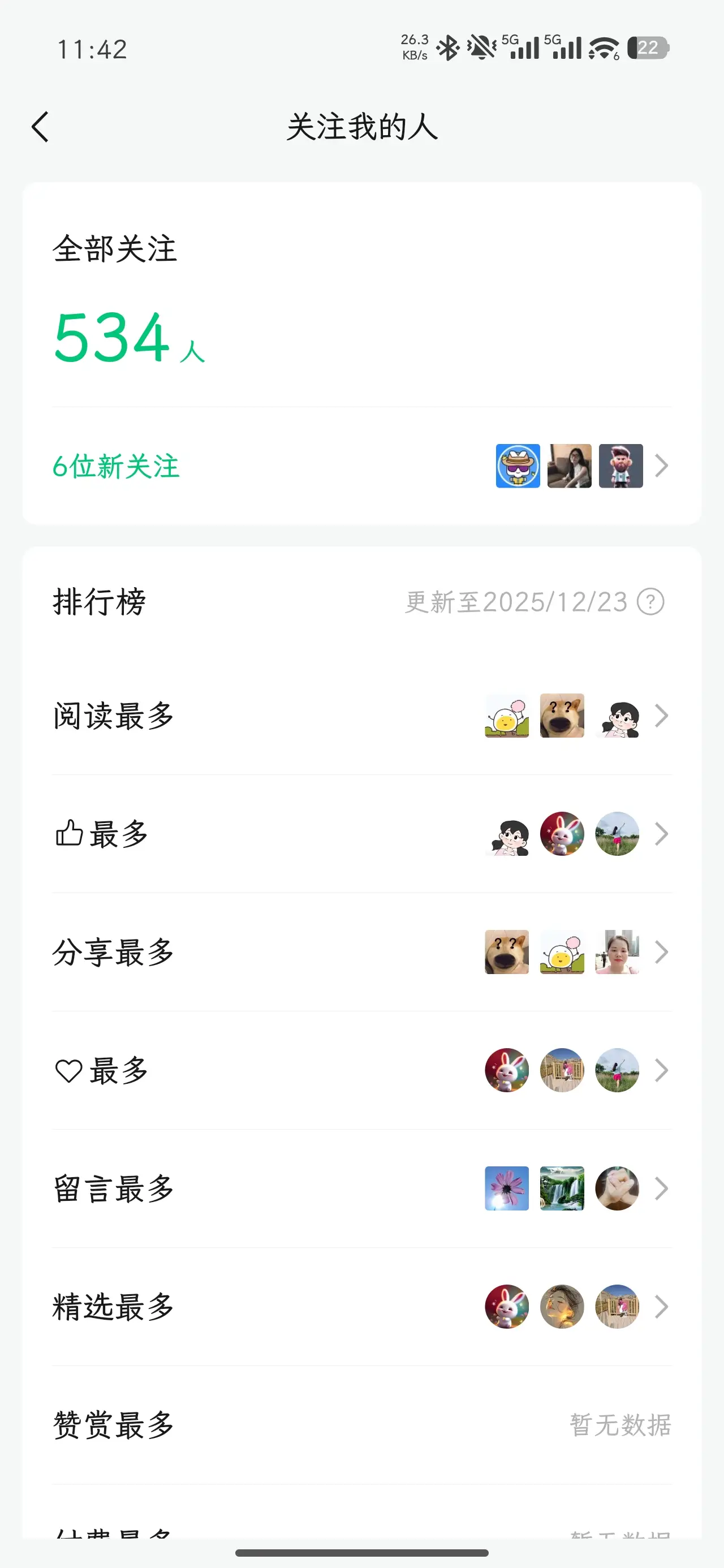Select the 分享最多 ranking row
The width and height of the screenshot is (724, 1568).
click(113, 953)
